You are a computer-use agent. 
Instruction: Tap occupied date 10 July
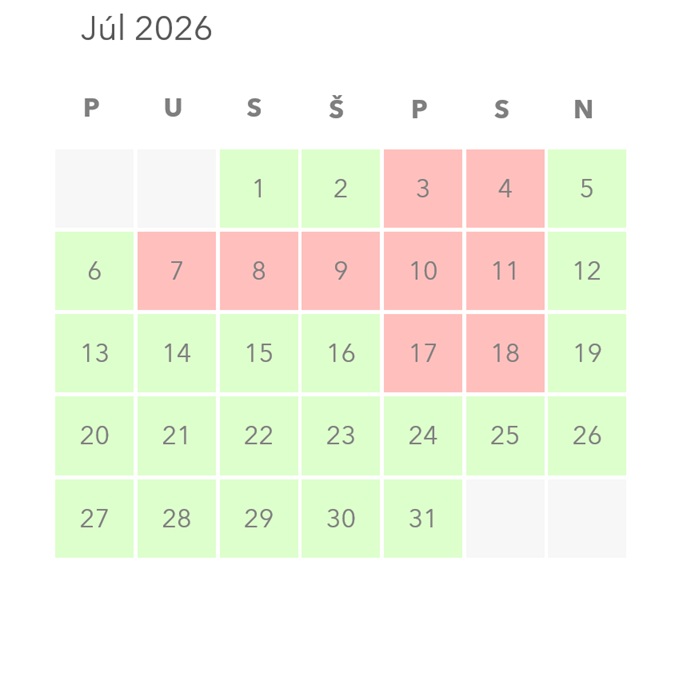[422, 271]
